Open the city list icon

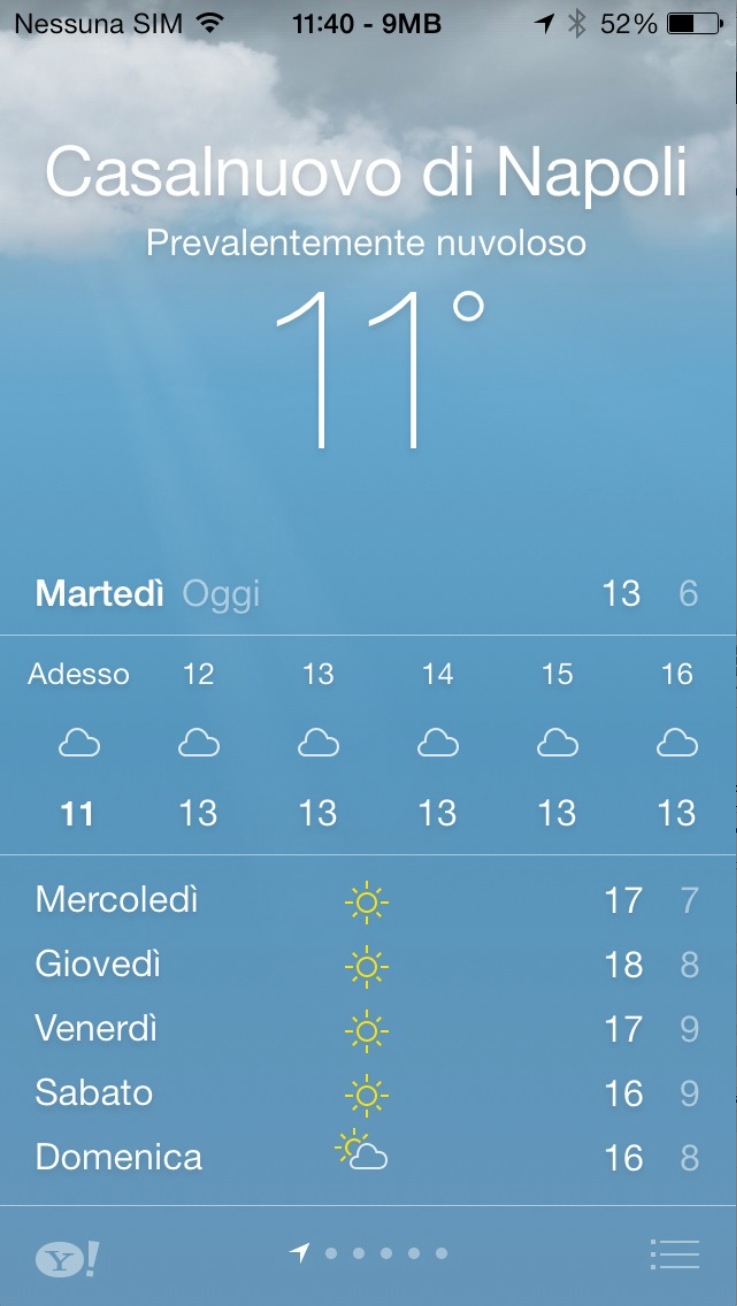[674, 1254]
